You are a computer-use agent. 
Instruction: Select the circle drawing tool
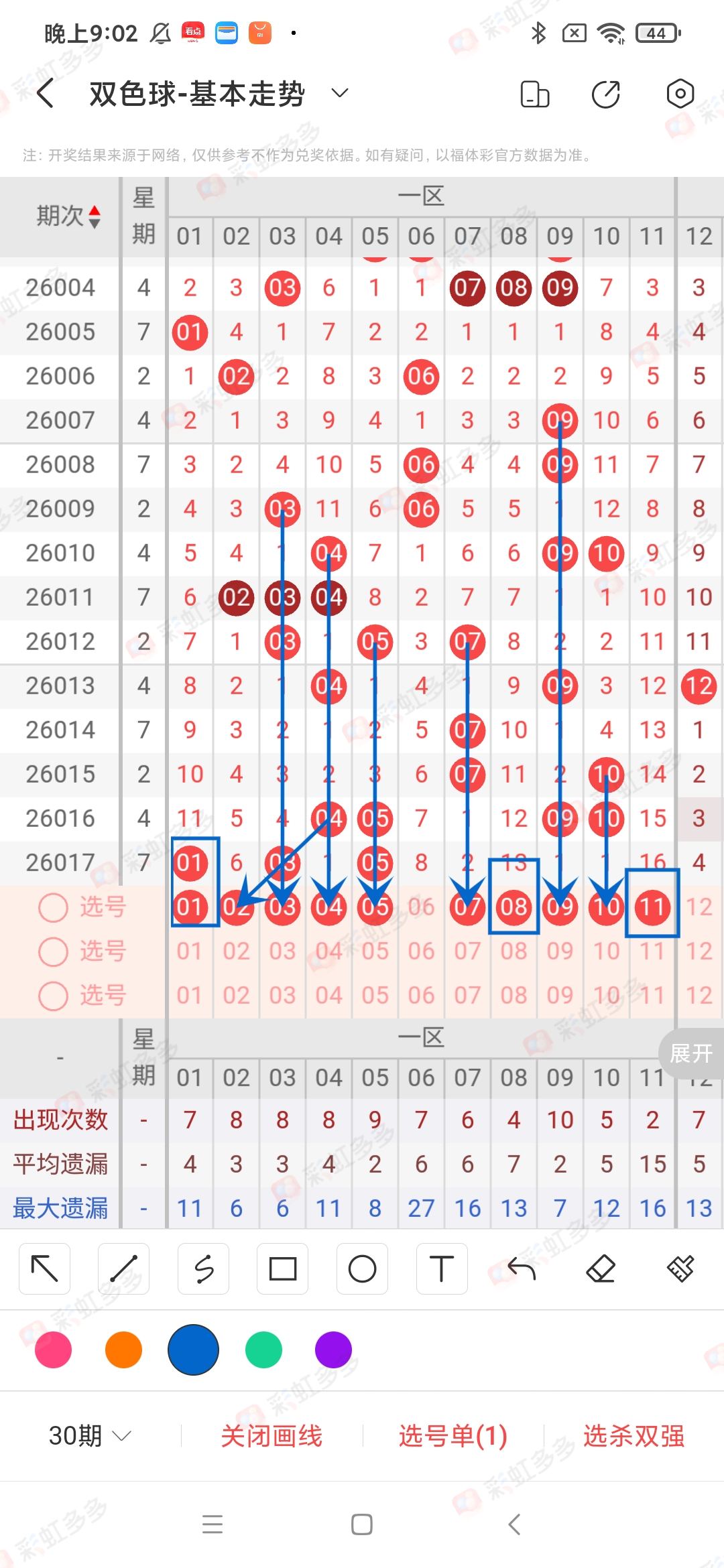pos(362,1268)
